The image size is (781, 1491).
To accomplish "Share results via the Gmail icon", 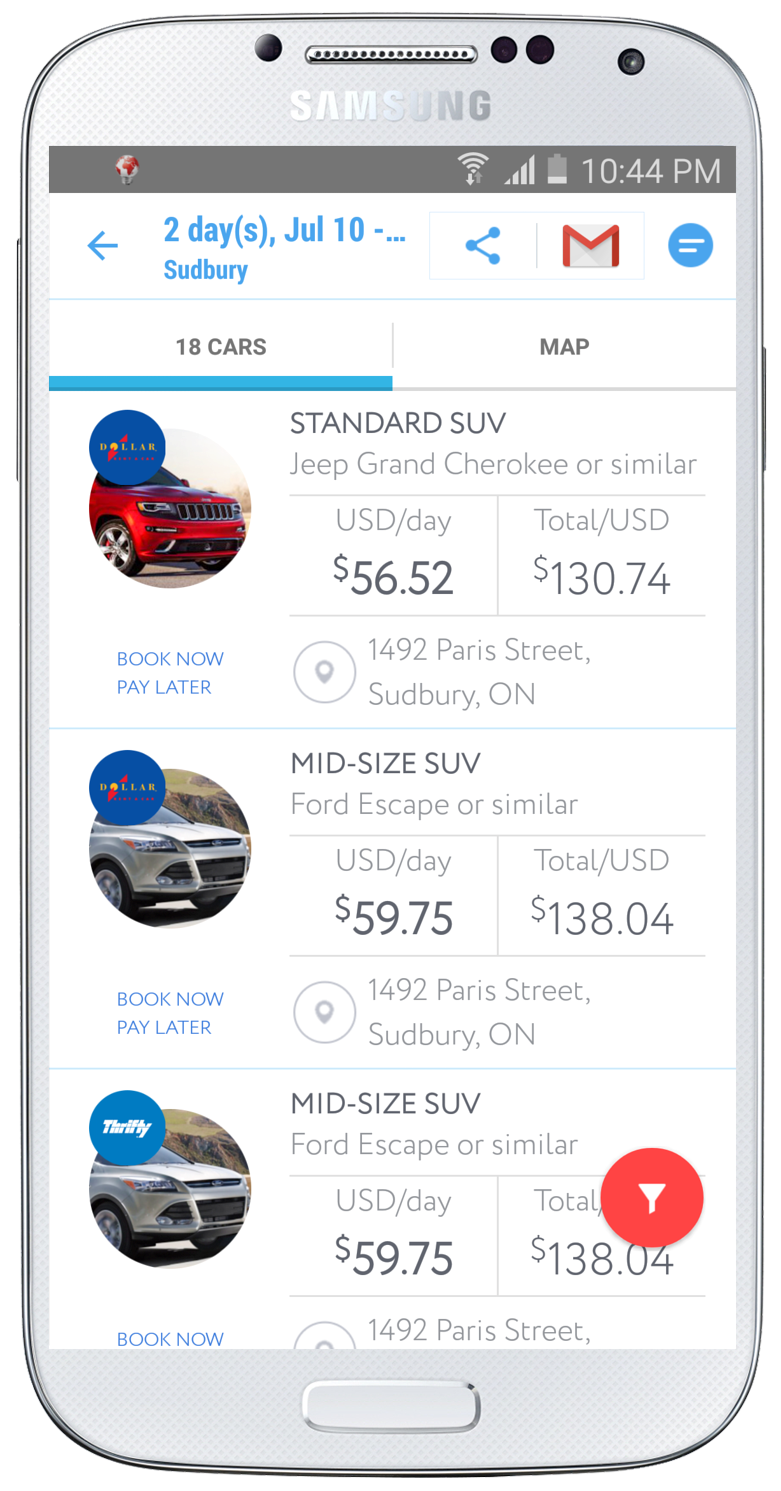I will pyautogui.click(x=590, y=246).
